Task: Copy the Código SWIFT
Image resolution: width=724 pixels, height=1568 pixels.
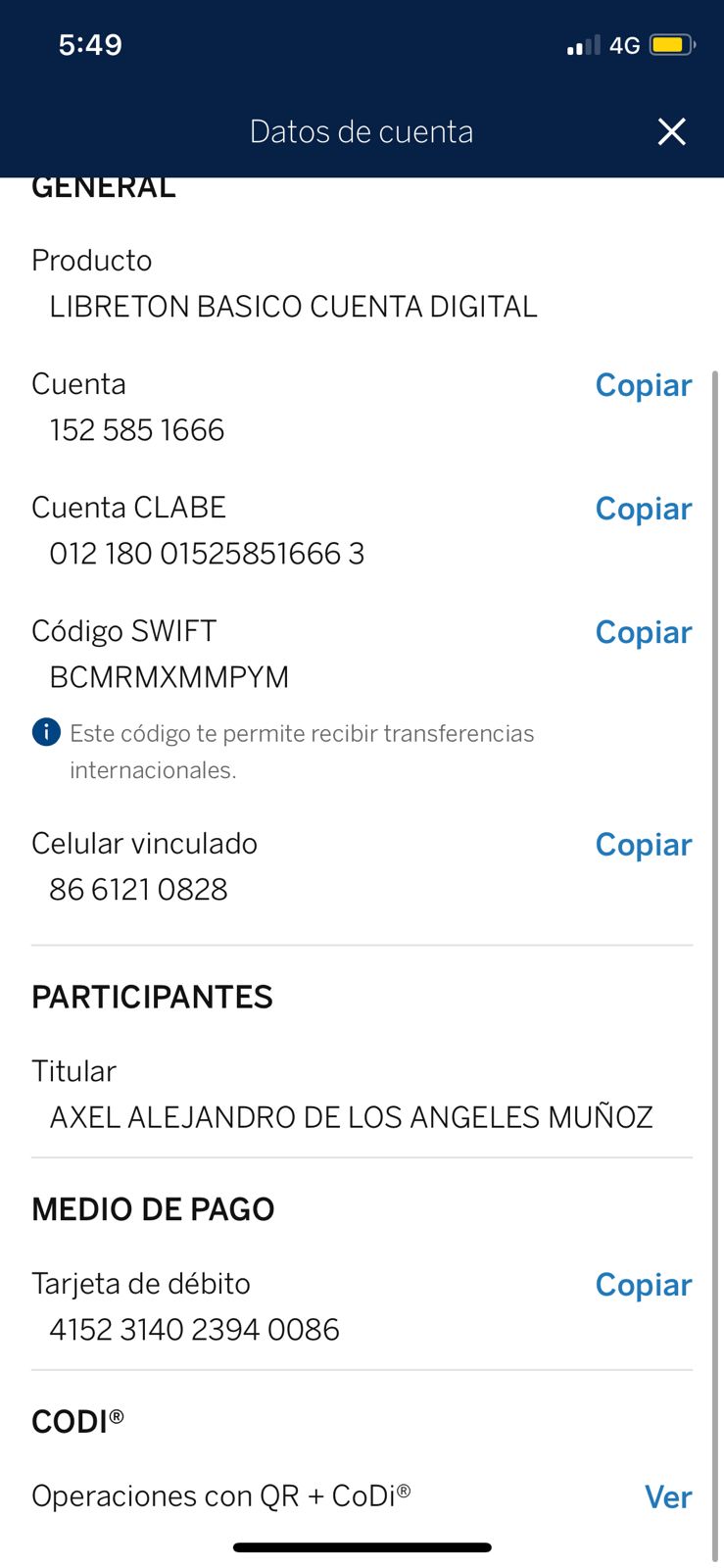Action: tap(643, 632)
